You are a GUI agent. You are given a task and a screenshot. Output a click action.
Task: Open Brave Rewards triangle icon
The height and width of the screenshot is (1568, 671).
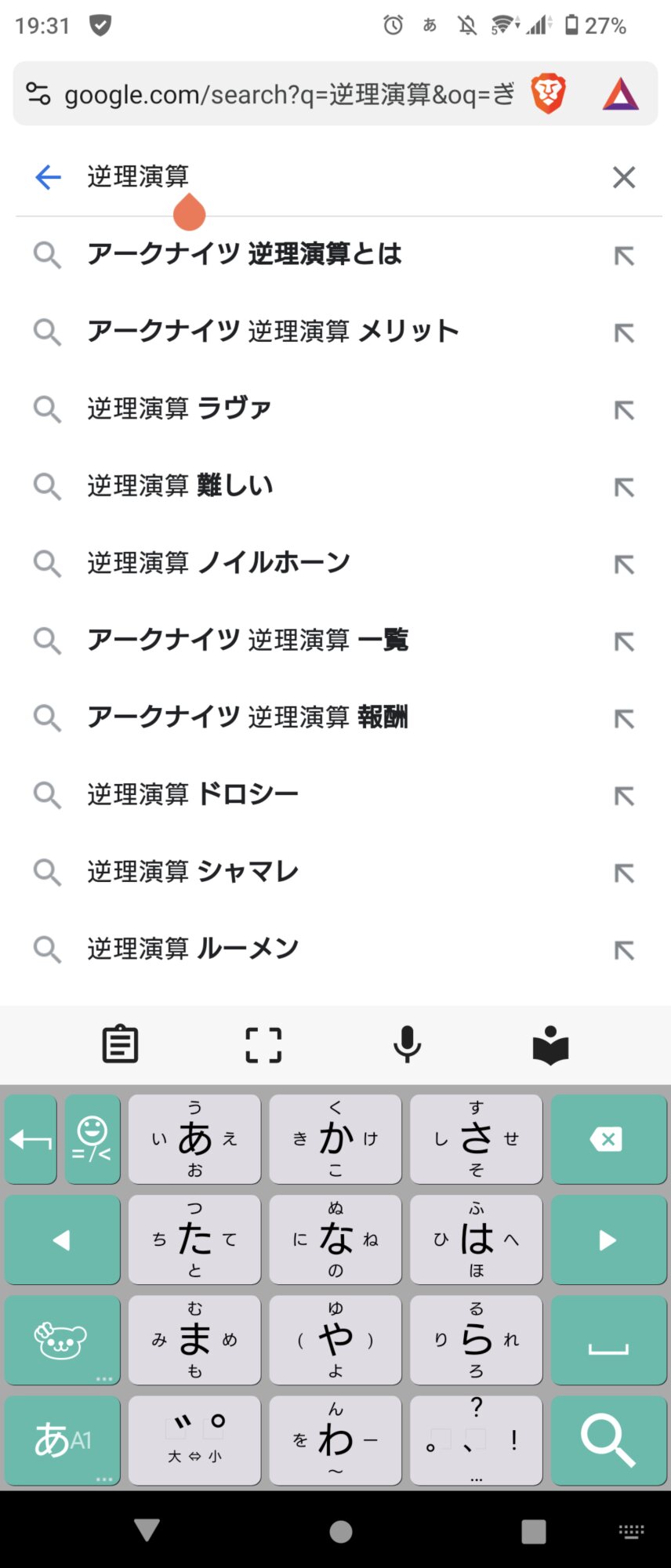click(620, 94)
